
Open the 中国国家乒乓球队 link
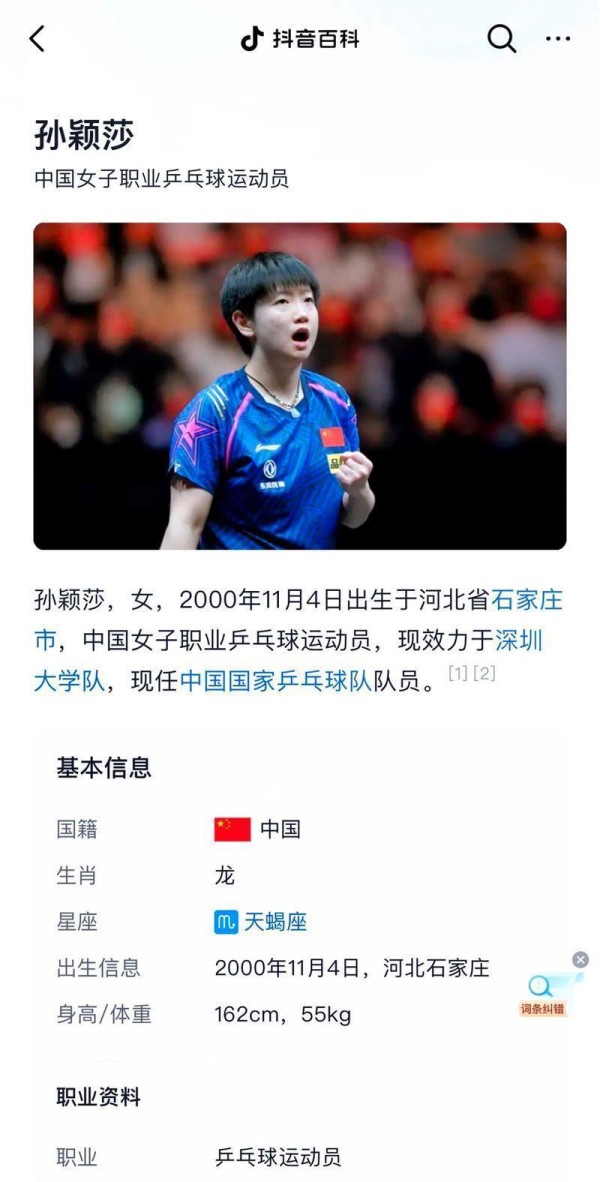[x=275, y=681]
